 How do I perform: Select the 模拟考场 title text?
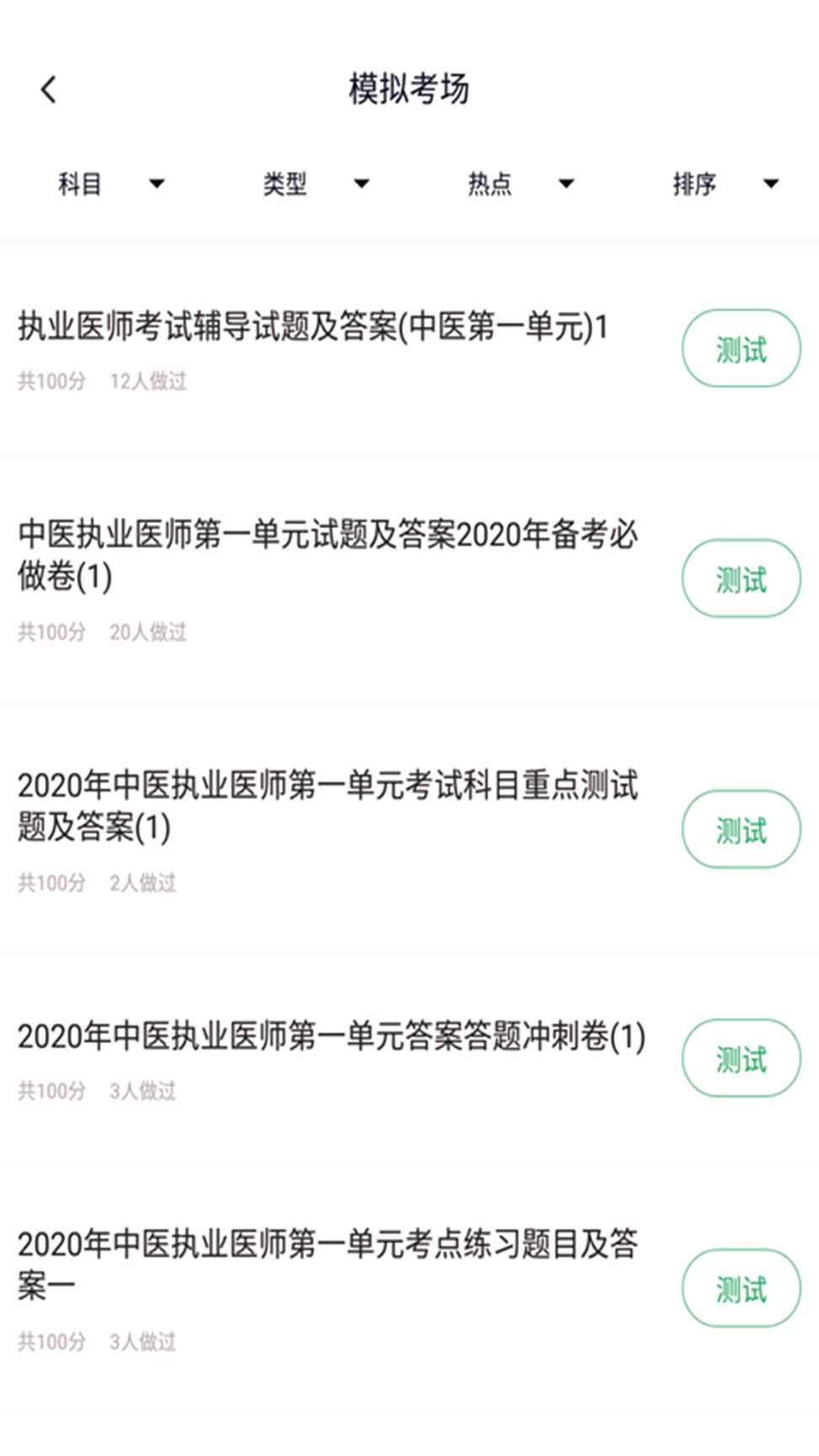point(409,88)
